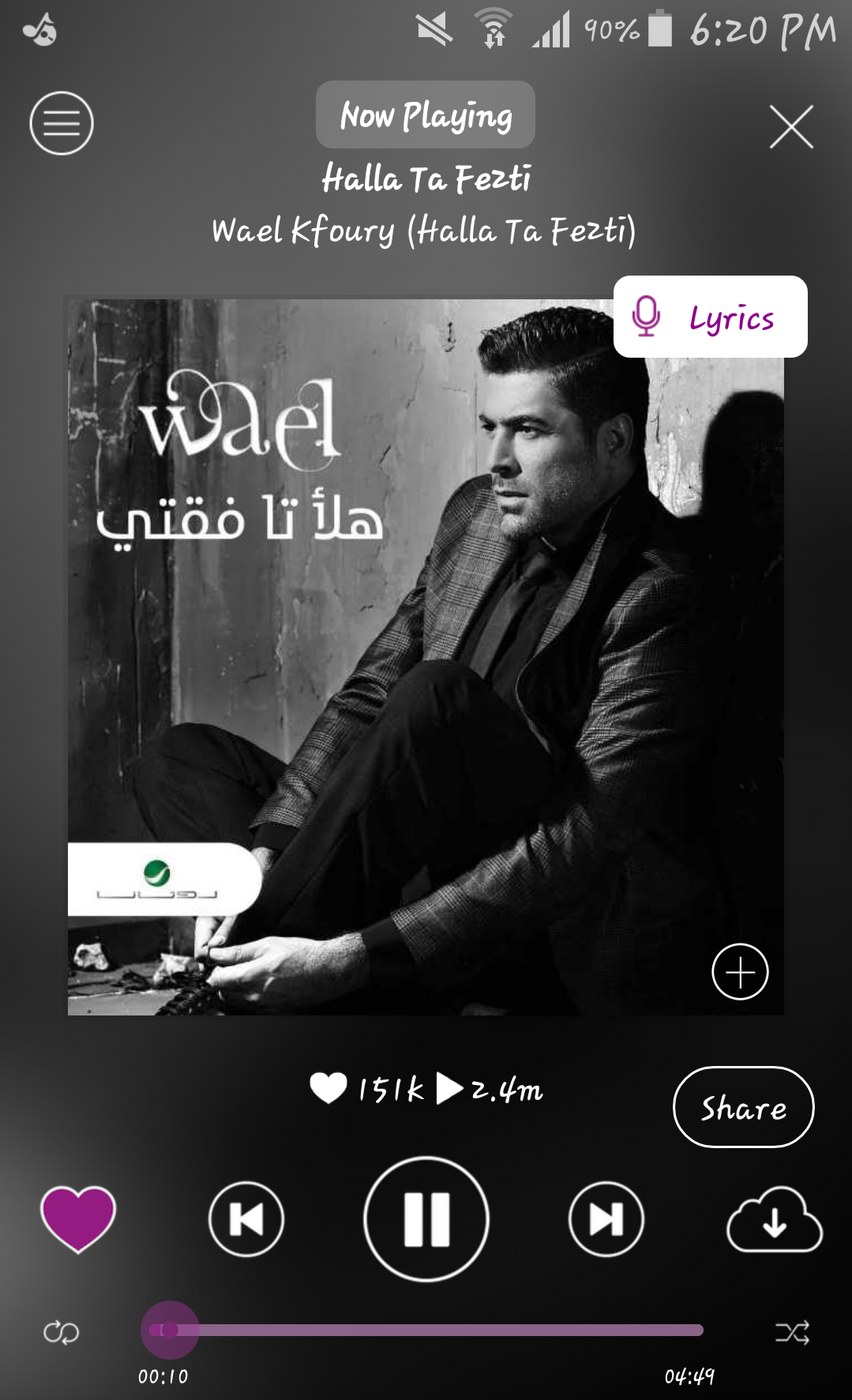Open the hamburger menu
This screenshot has height=1400, width=852.
(62, 123)
